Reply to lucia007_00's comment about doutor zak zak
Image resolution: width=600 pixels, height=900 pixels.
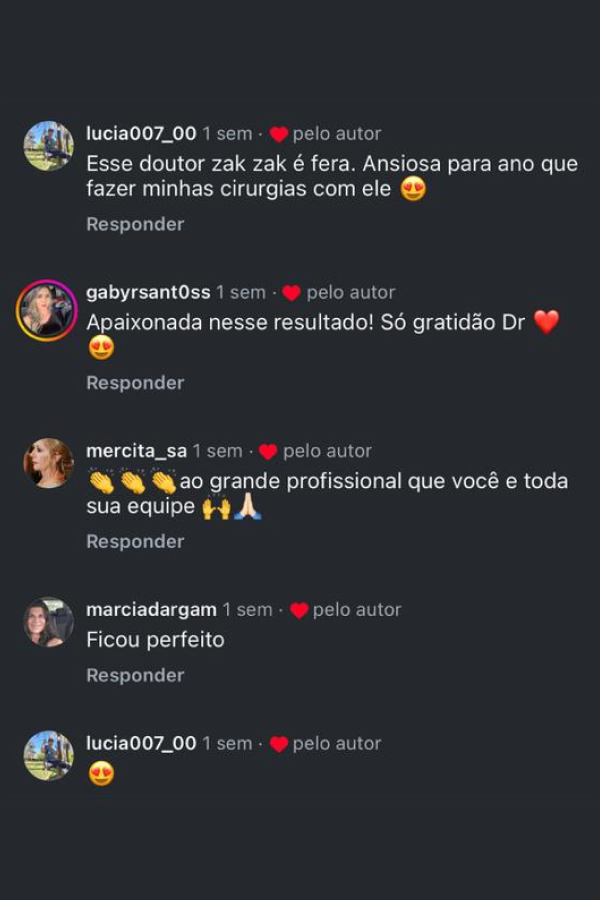135,224
